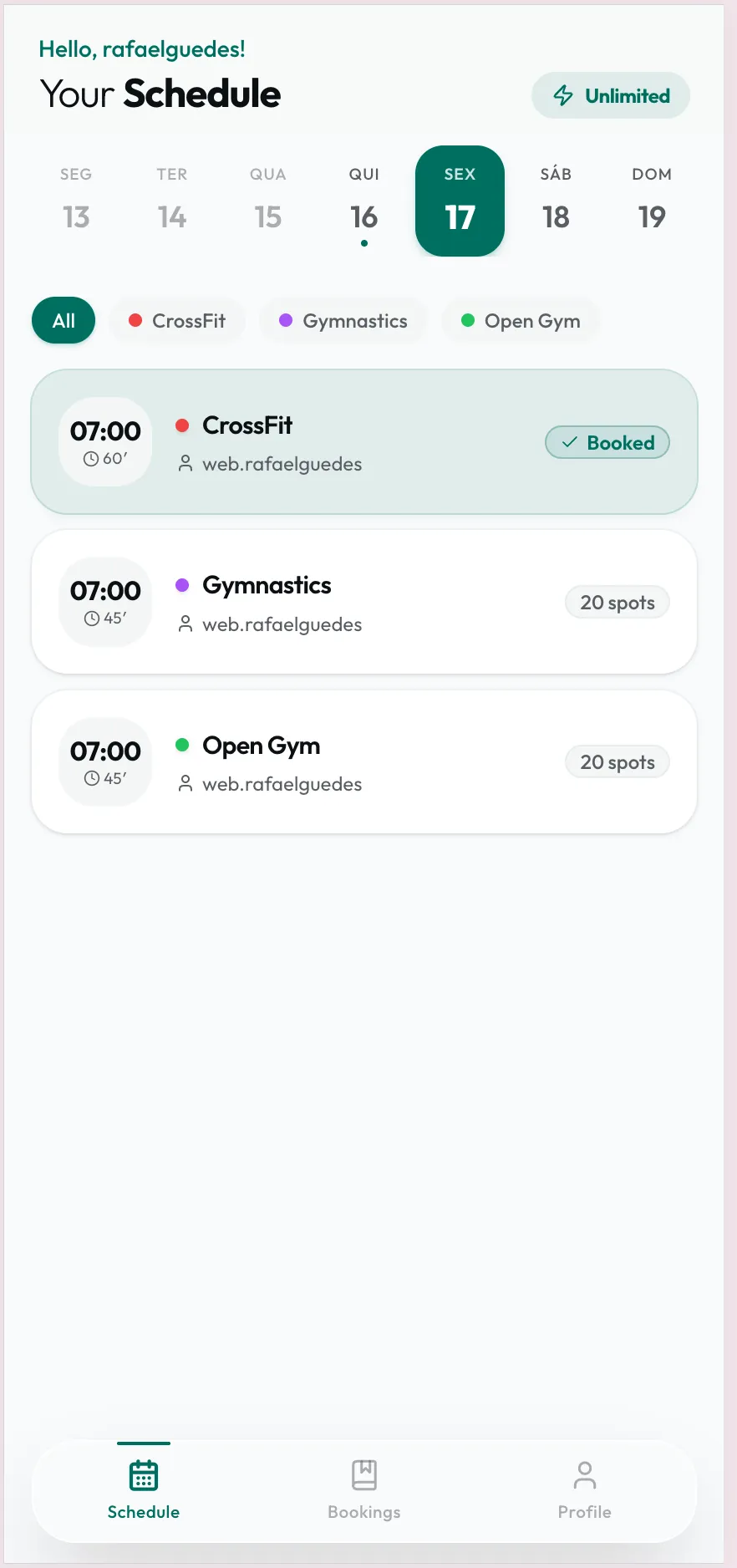Image resolution: width=737 pixels, height=1568 pixels.
Task: Tap the clock icon beside the 60' duration
Action: click(x=93, y=458)
